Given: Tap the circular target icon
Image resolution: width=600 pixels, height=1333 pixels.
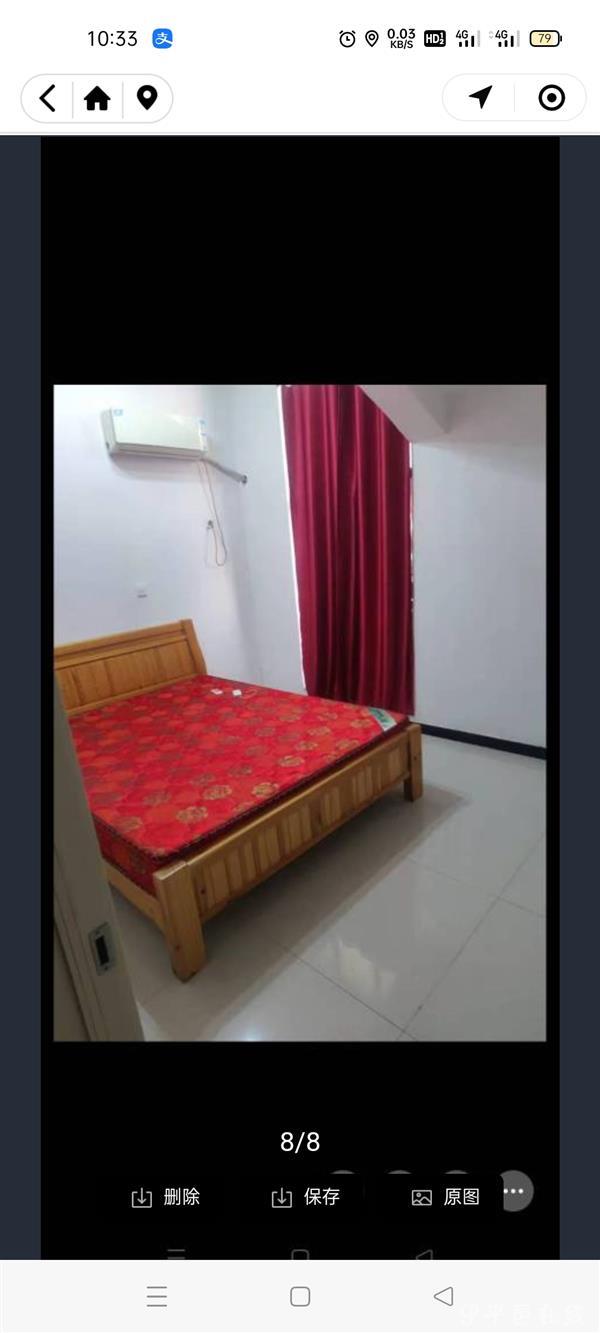Looking at the screenshot, I should coord(551,97).
